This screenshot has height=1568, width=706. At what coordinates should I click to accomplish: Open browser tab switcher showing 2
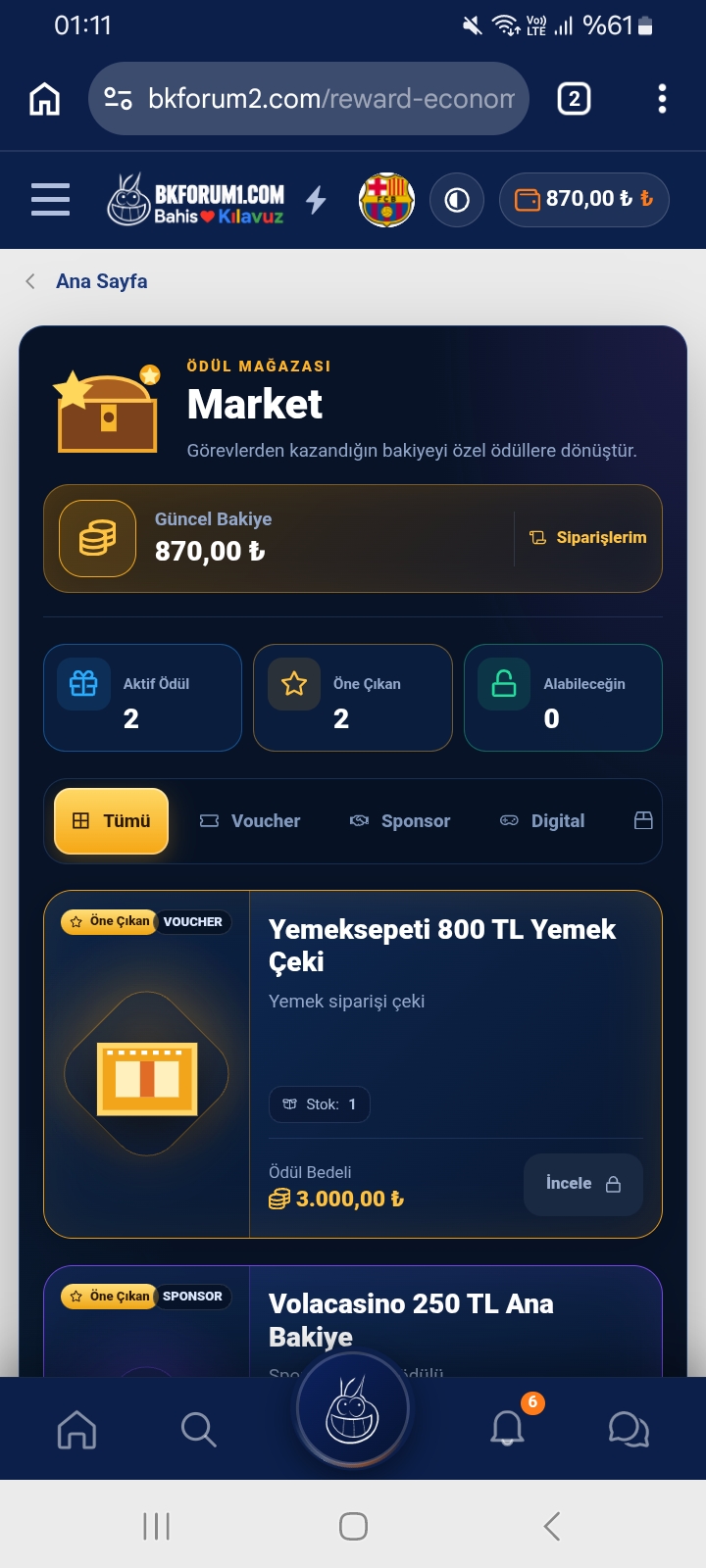[x=575, y=99]
